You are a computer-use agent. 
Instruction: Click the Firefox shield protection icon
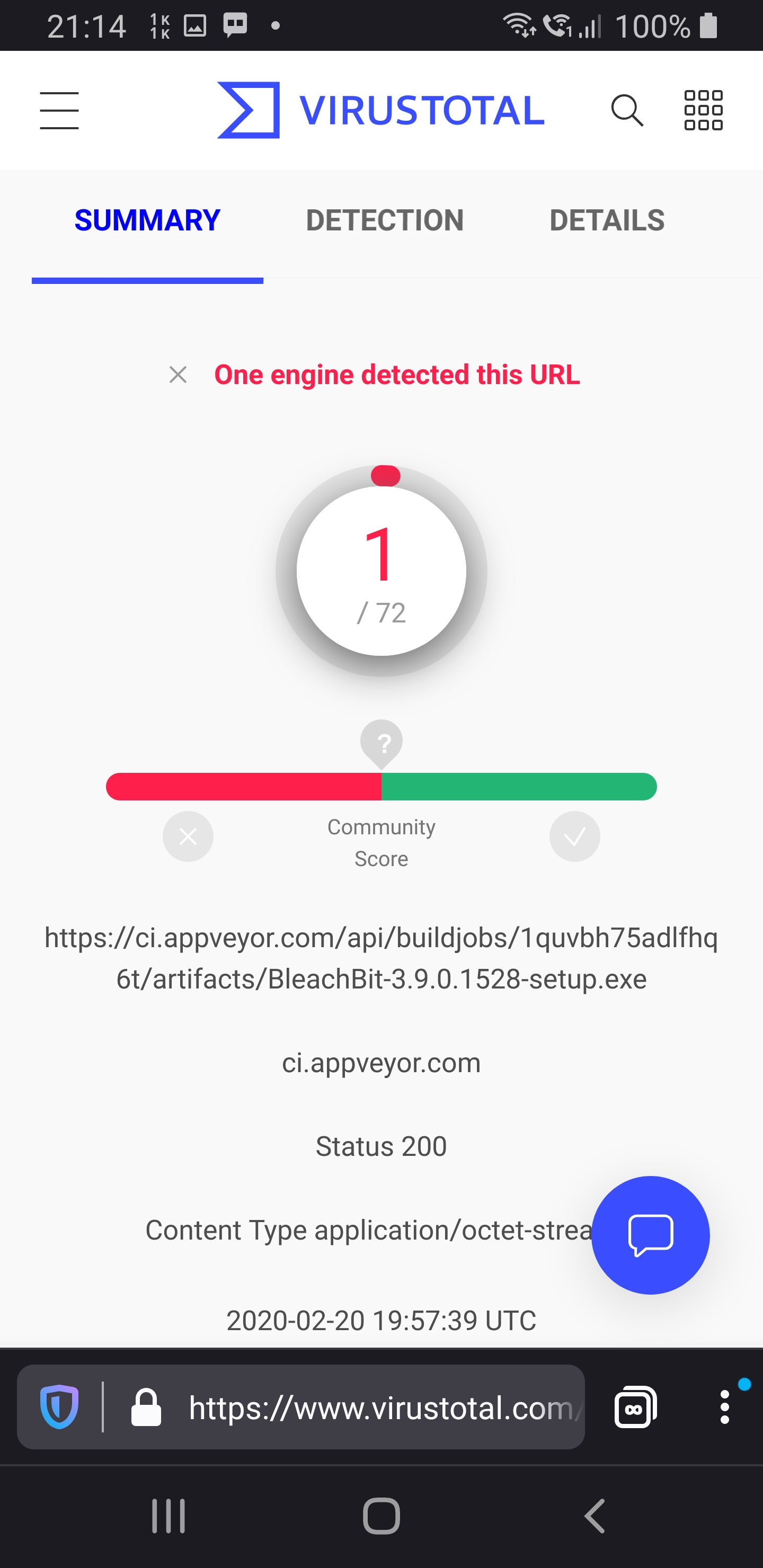(x=60, y=1407)
